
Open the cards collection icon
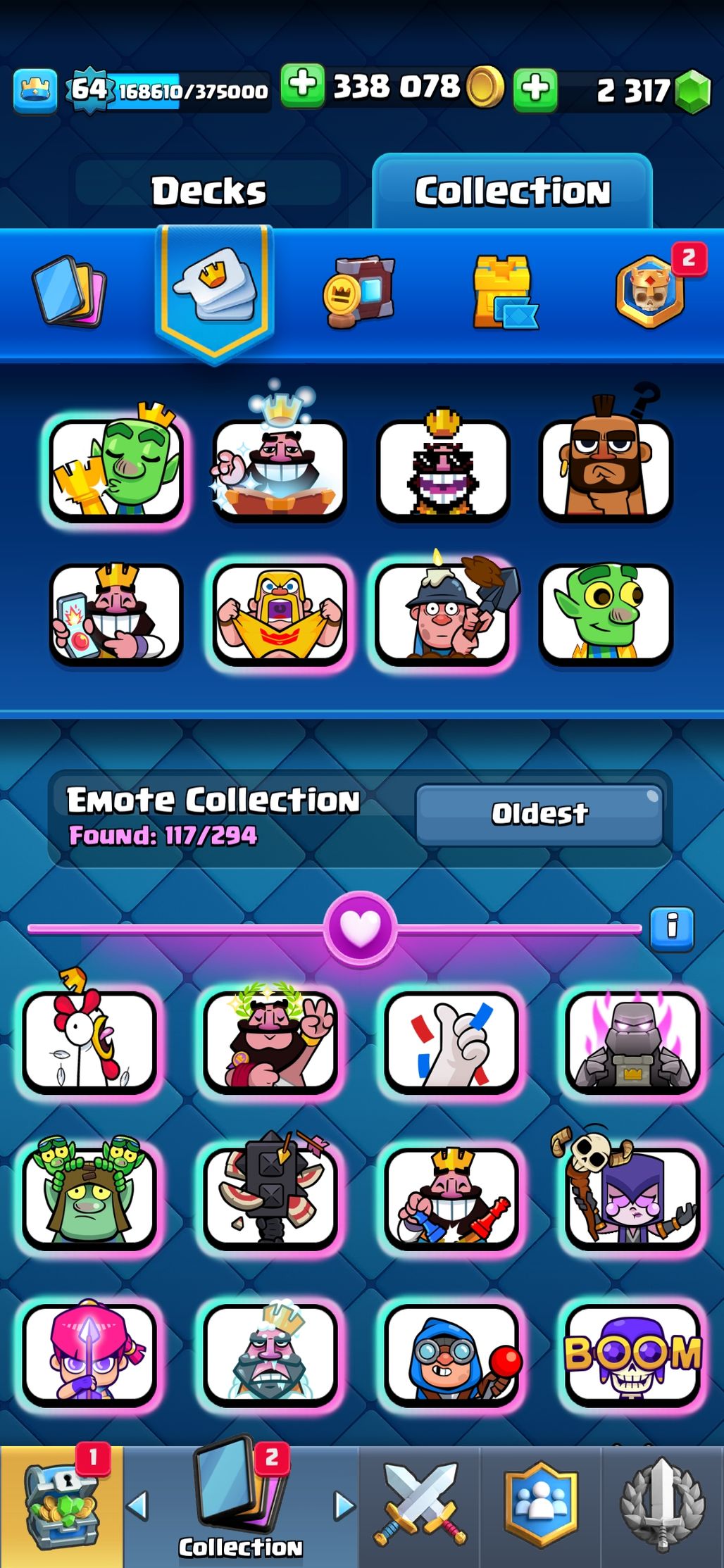click(x=70, y=291)
